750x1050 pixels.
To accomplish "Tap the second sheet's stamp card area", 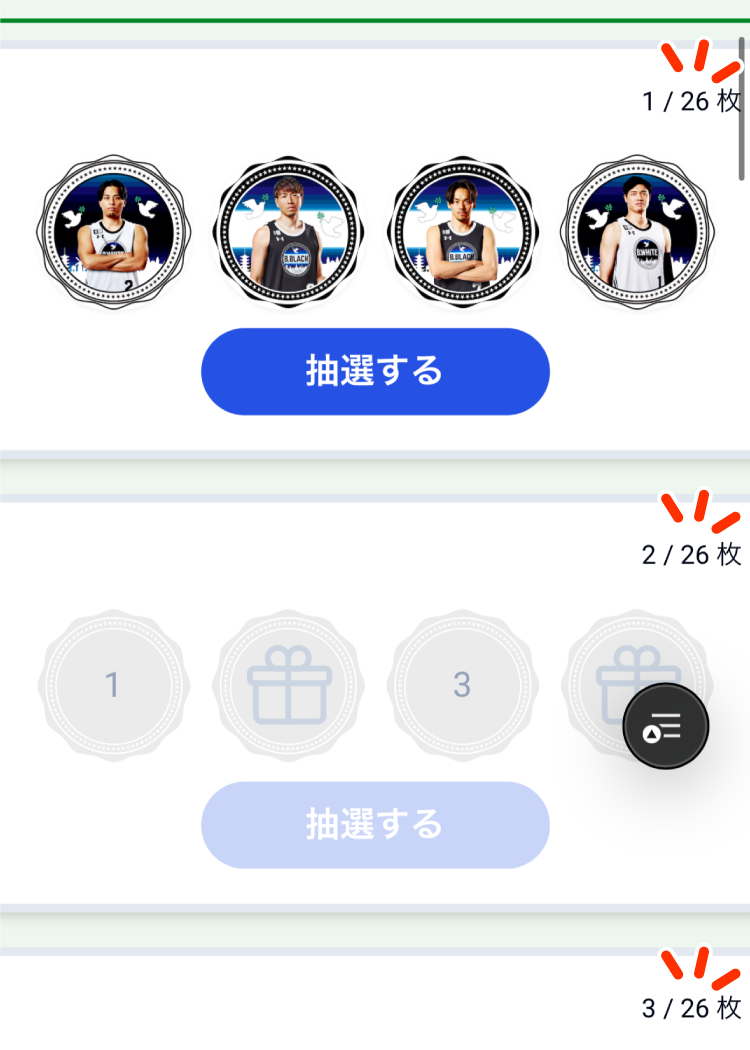I will point(375,700).
